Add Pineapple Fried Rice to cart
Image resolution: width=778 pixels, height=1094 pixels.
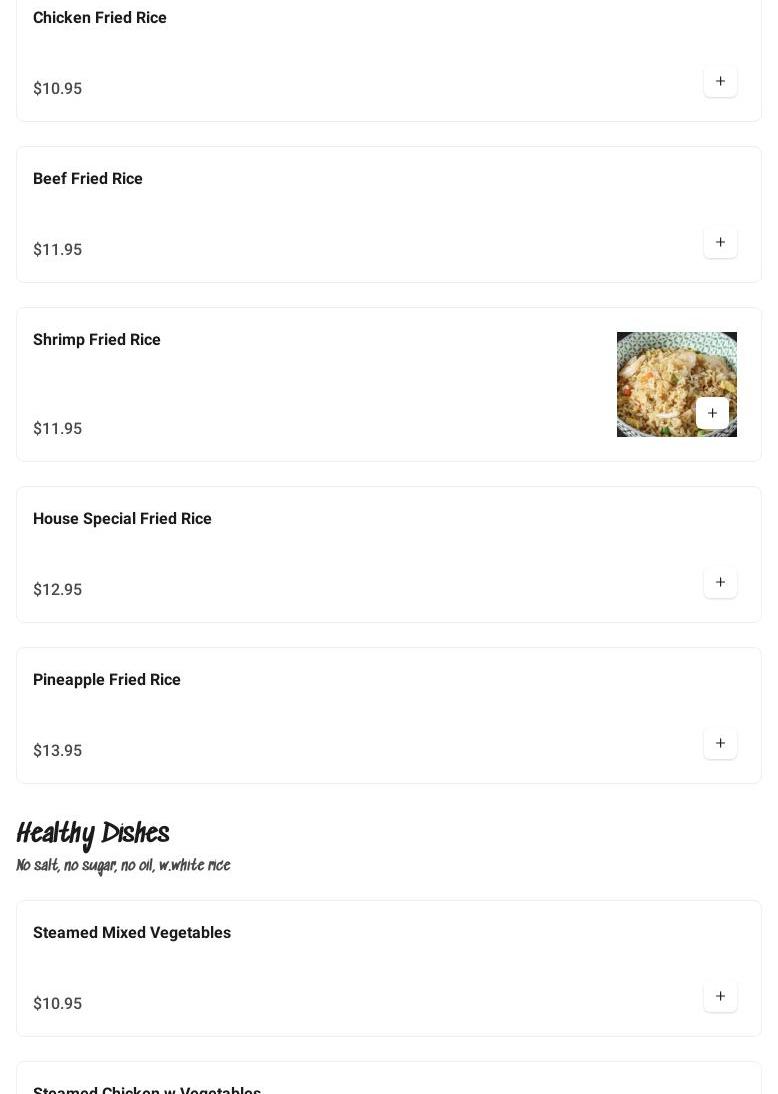(x=720, y=744)
